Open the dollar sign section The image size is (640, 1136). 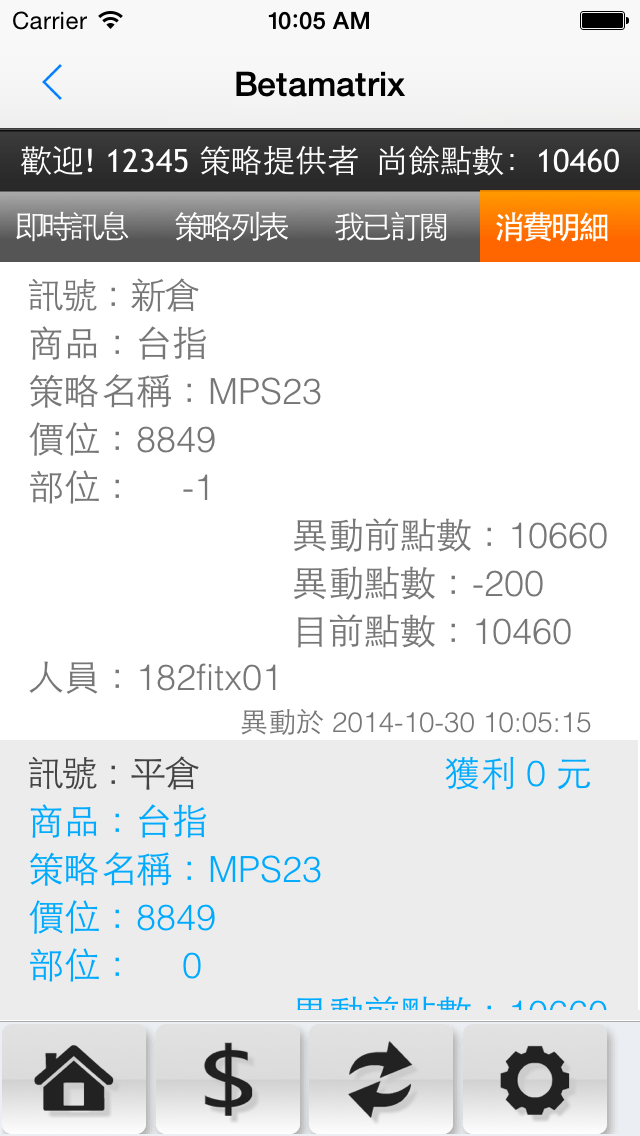pos(228,1080)
